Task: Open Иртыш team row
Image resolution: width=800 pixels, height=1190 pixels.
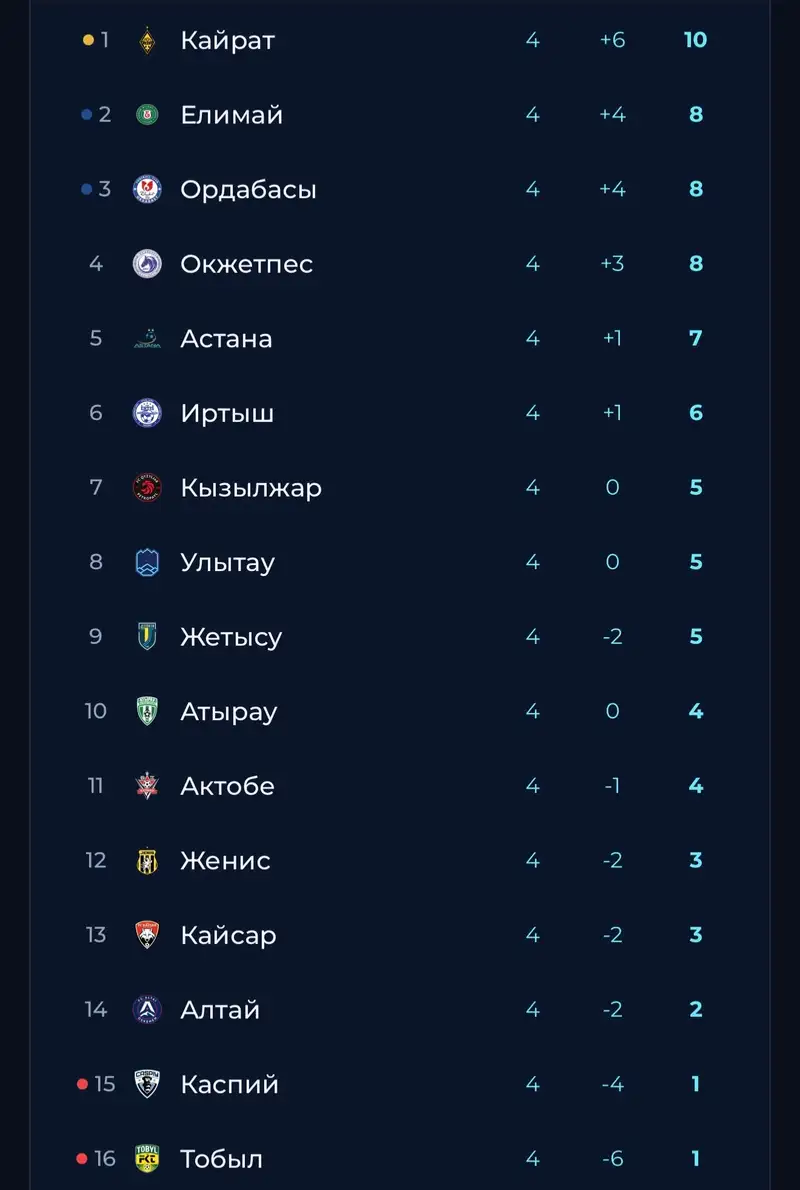Action: click(x=227, y=413)
